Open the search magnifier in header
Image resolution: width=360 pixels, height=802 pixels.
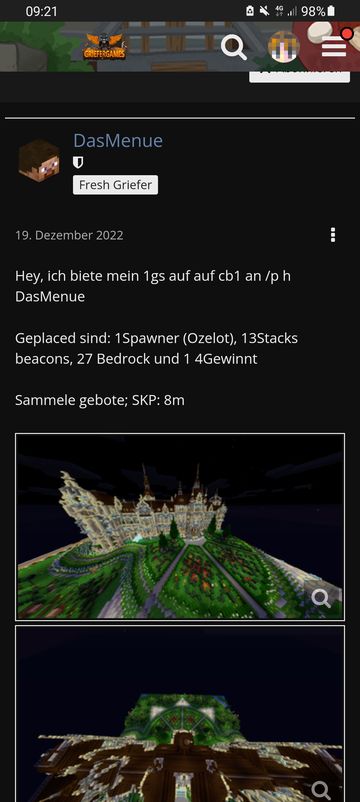(234, 48)
